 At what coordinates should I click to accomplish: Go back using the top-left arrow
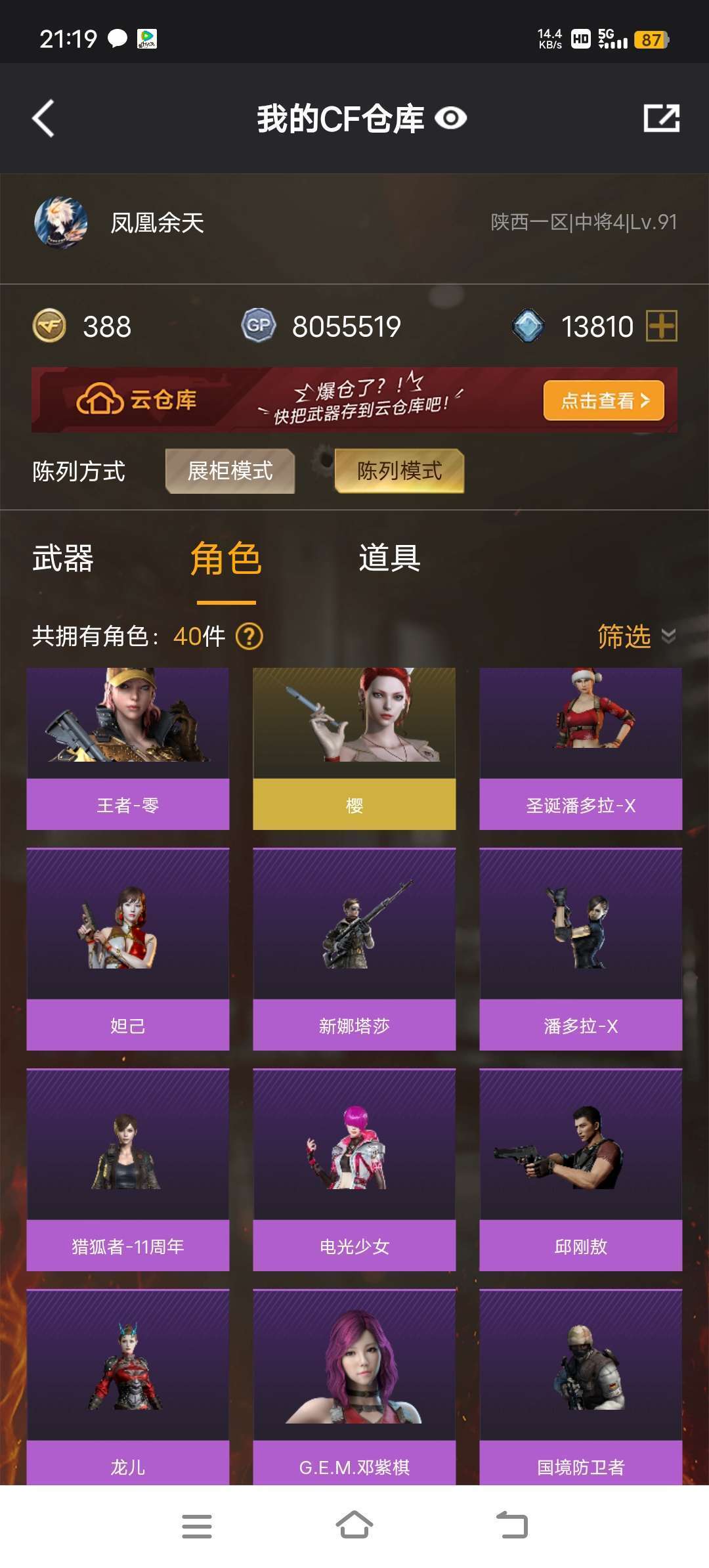[x=43, y=119]
